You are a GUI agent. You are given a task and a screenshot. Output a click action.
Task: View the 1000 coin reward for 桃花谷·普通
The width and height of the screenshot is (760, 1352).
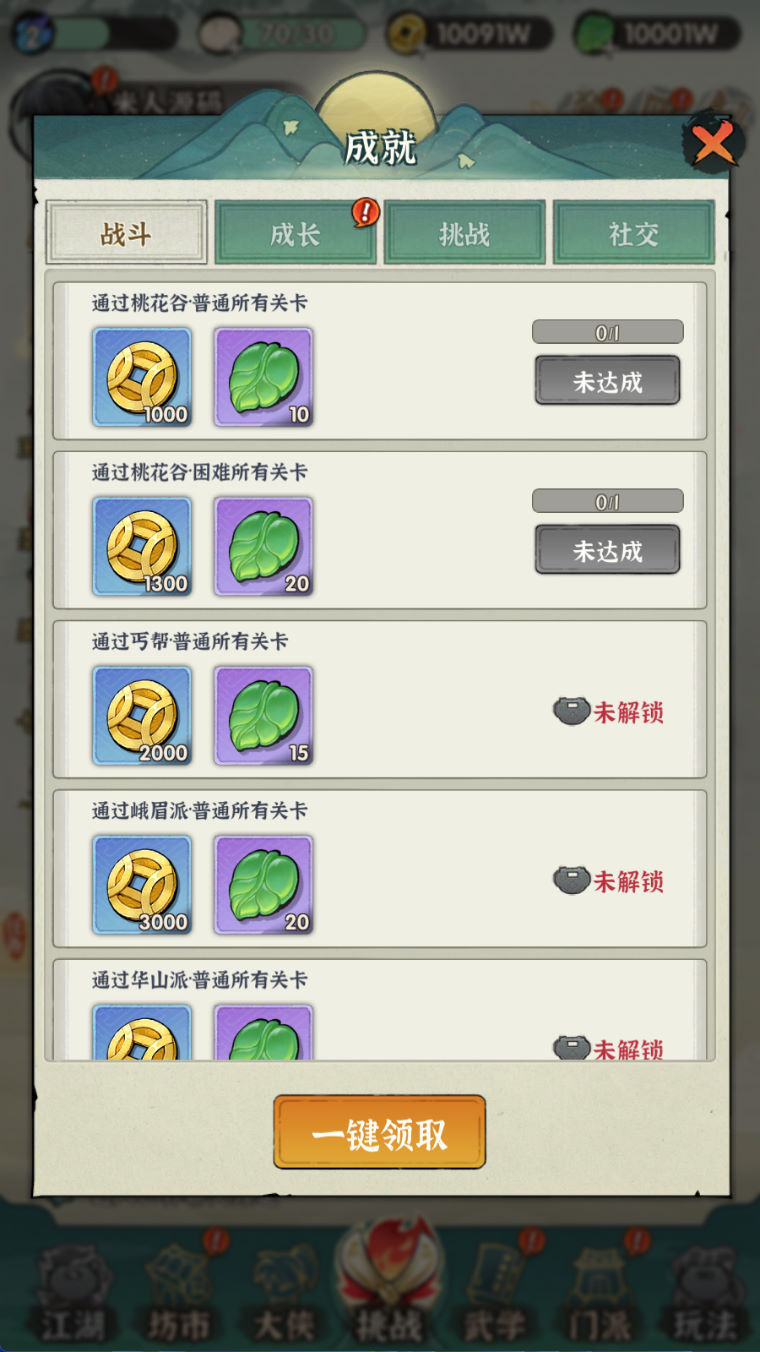point(142,377)
